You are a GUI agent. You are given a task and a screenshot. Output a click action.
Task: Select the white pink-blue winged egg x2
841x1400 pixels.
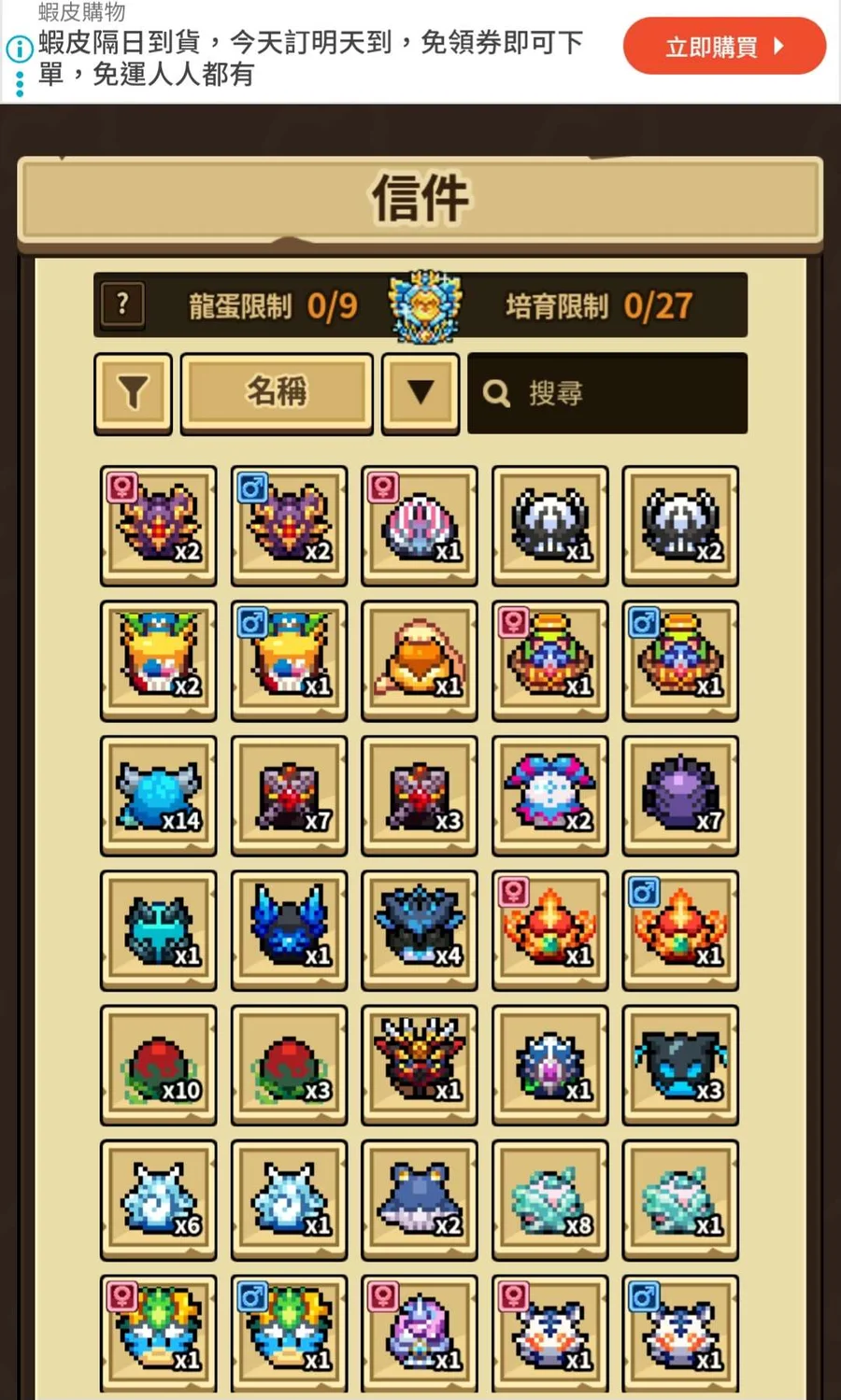(x=549, y=796)
